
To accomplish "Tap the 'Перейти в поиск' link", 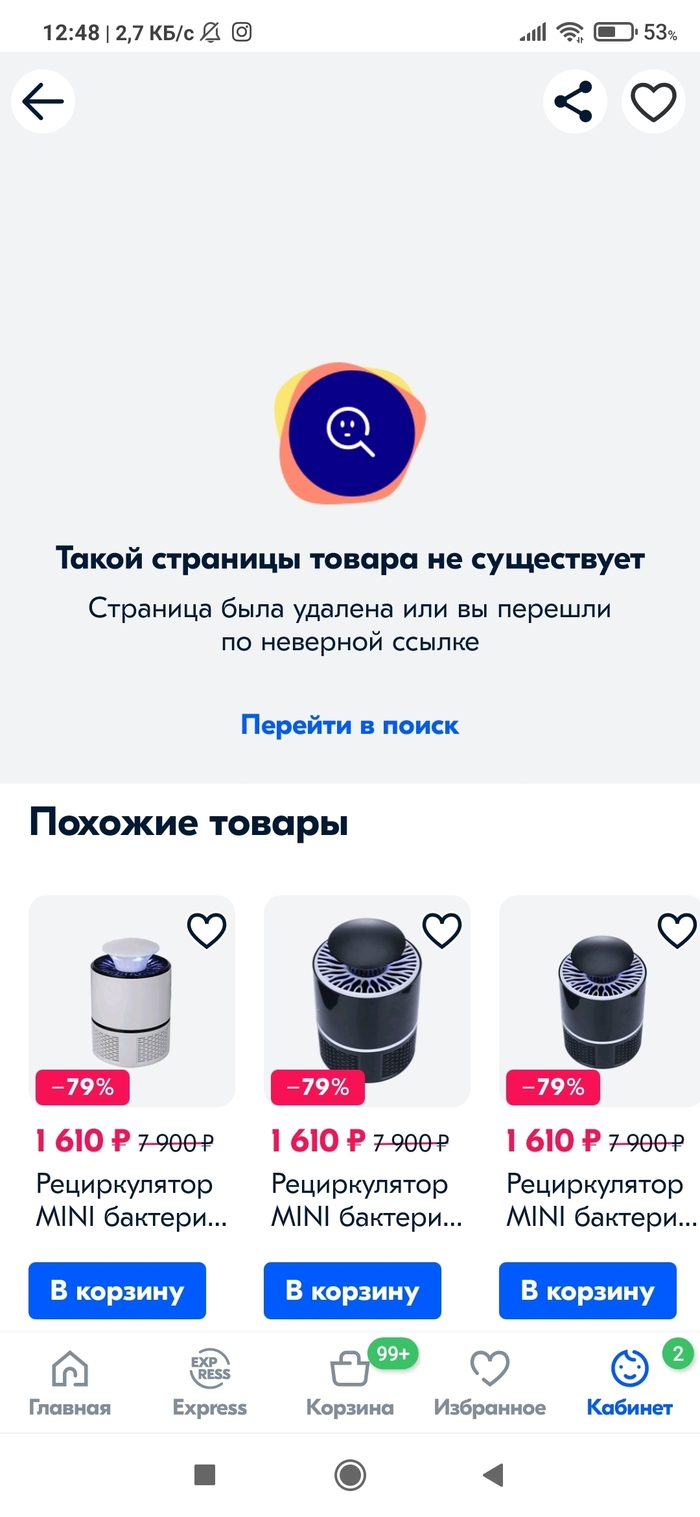I will click(349, 725).
